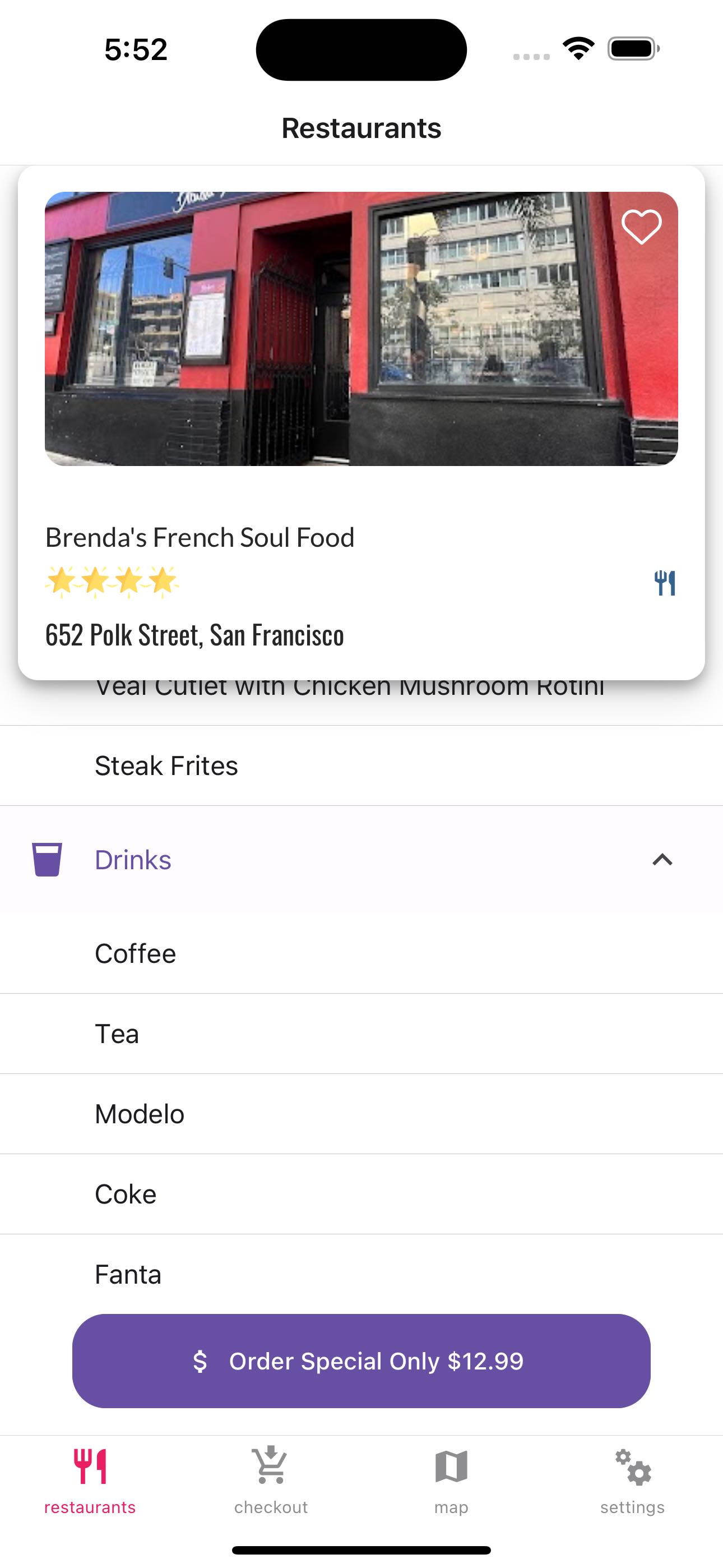723x1568 pixels.
Task: Open the map tab
Action: (x=451, y=1480)
